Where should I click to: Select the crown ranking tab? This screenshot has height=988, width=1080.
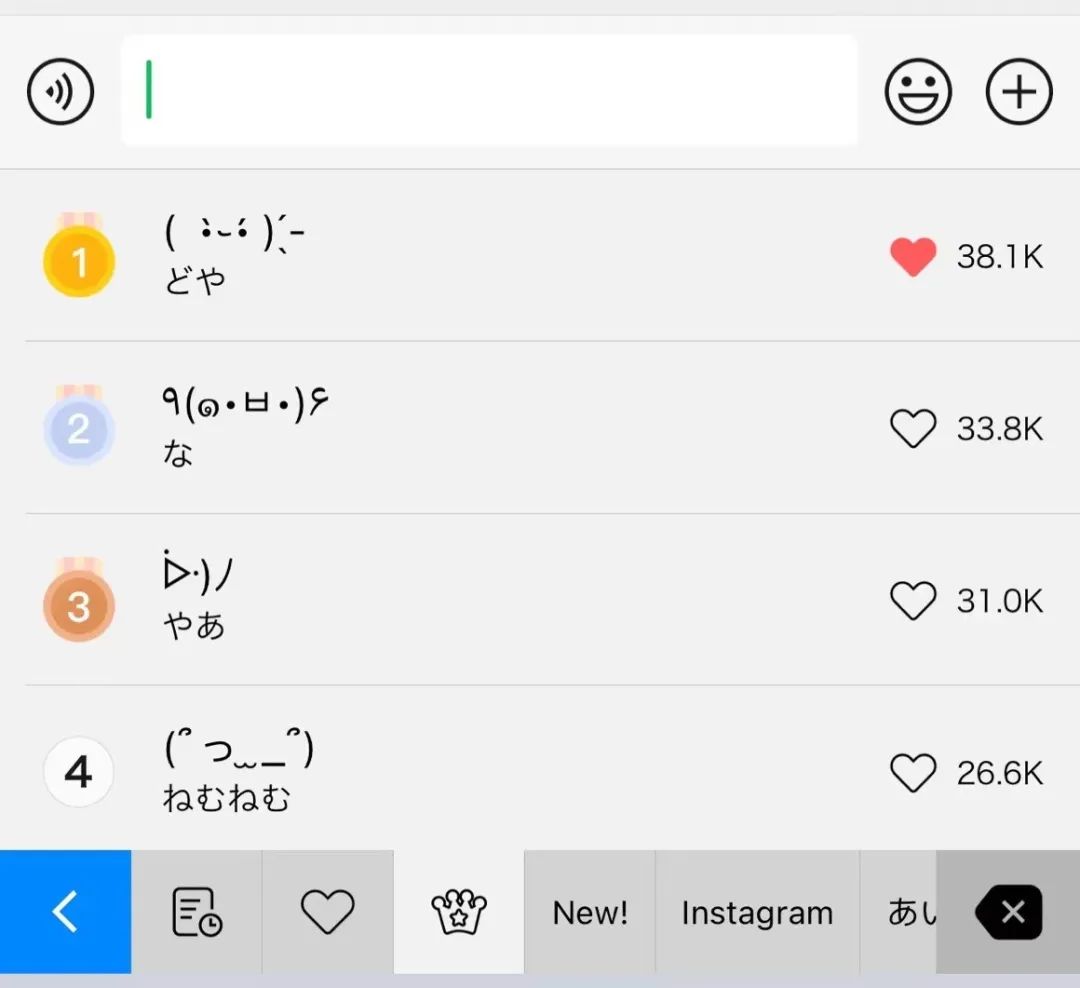459,911
